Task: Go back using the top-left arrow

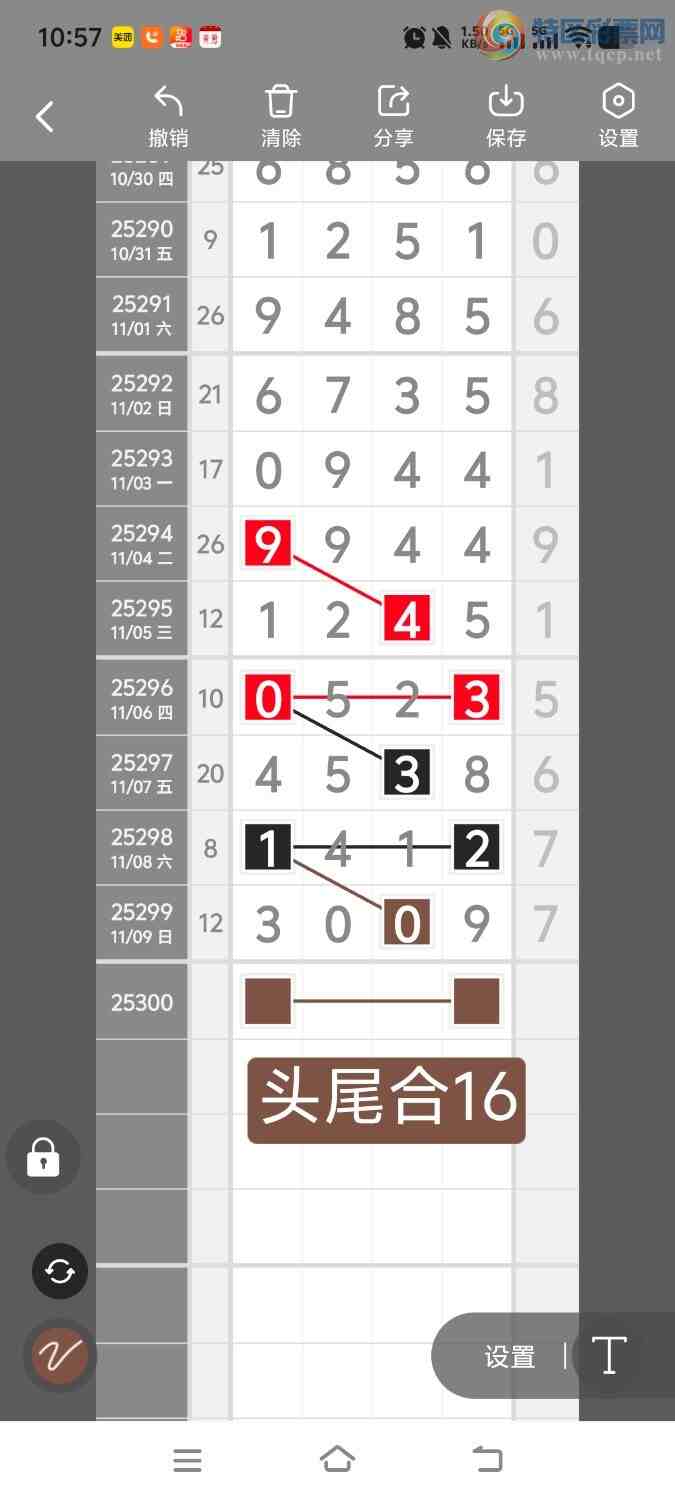Action: pyautogui.click(x=45, y=117)
